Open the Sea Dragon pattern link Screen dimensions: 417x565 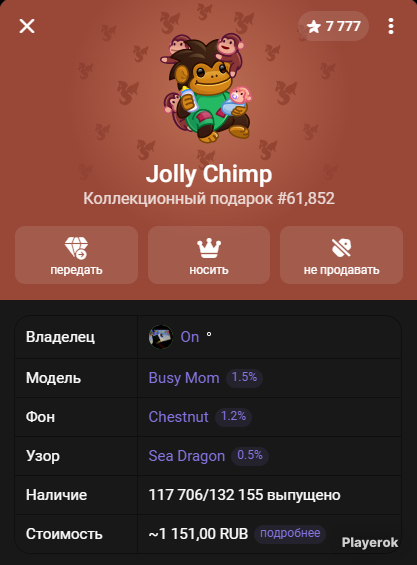(x=187, y=456)
